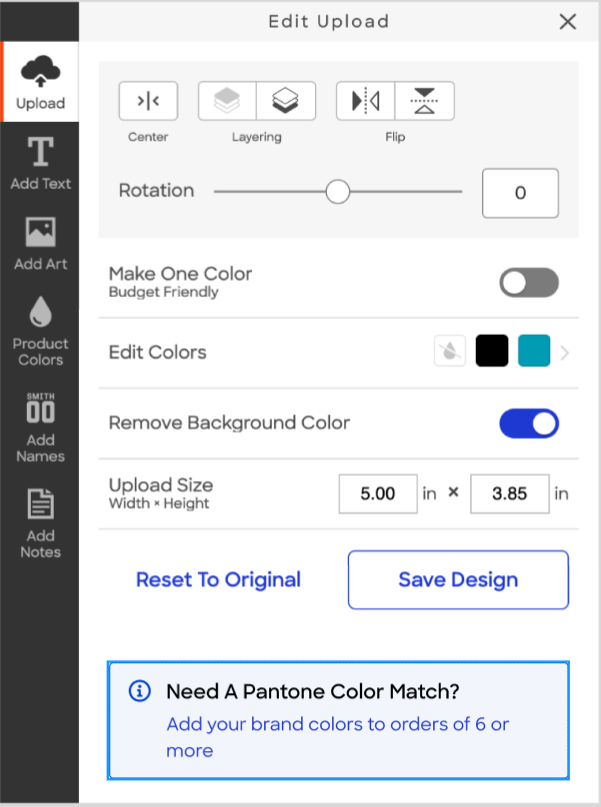This screenshot has width=601, height=807.
Task: Turn off Remove Background Color
Action: tap(528, 423)
